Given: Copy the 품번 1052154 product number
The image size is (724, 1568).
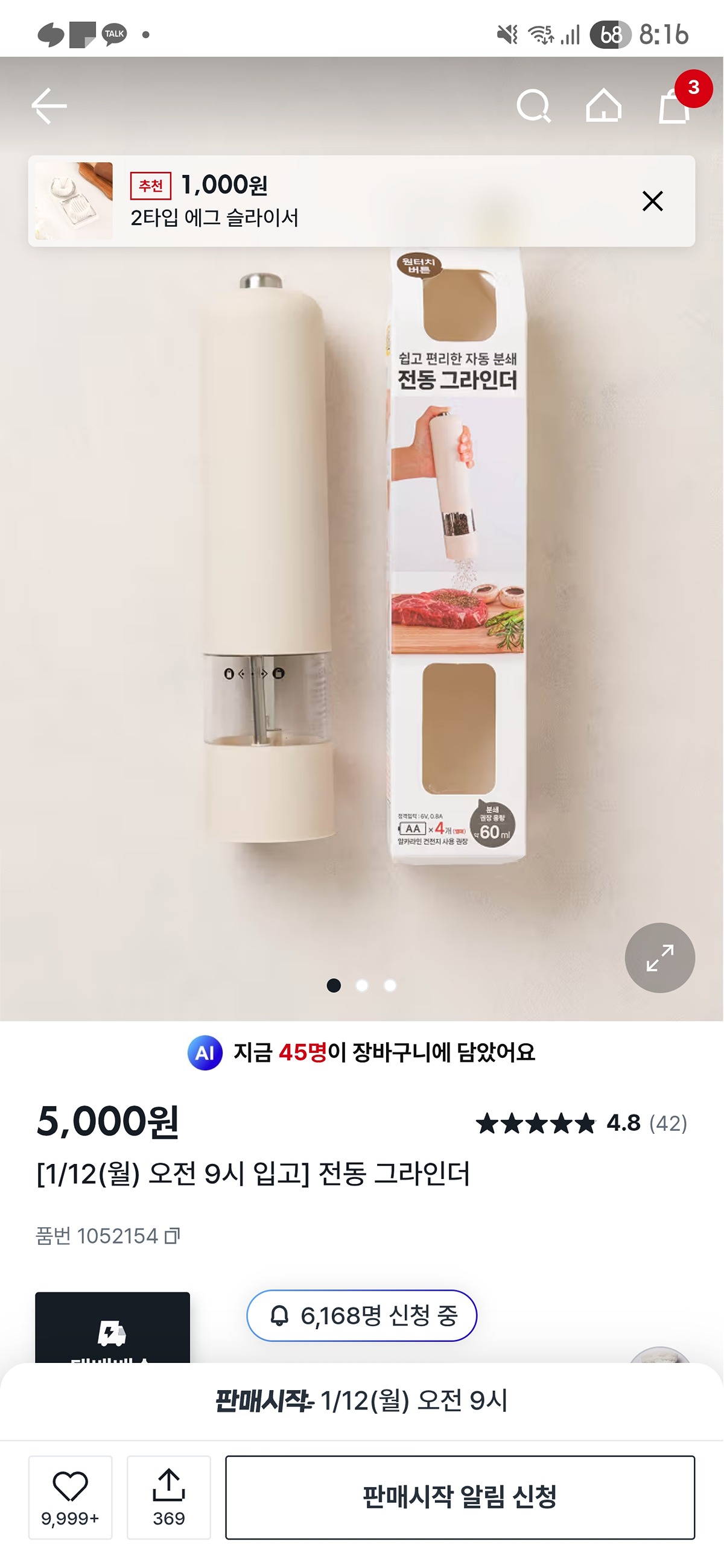Looking at the screenshot, I should (173, 1236).
